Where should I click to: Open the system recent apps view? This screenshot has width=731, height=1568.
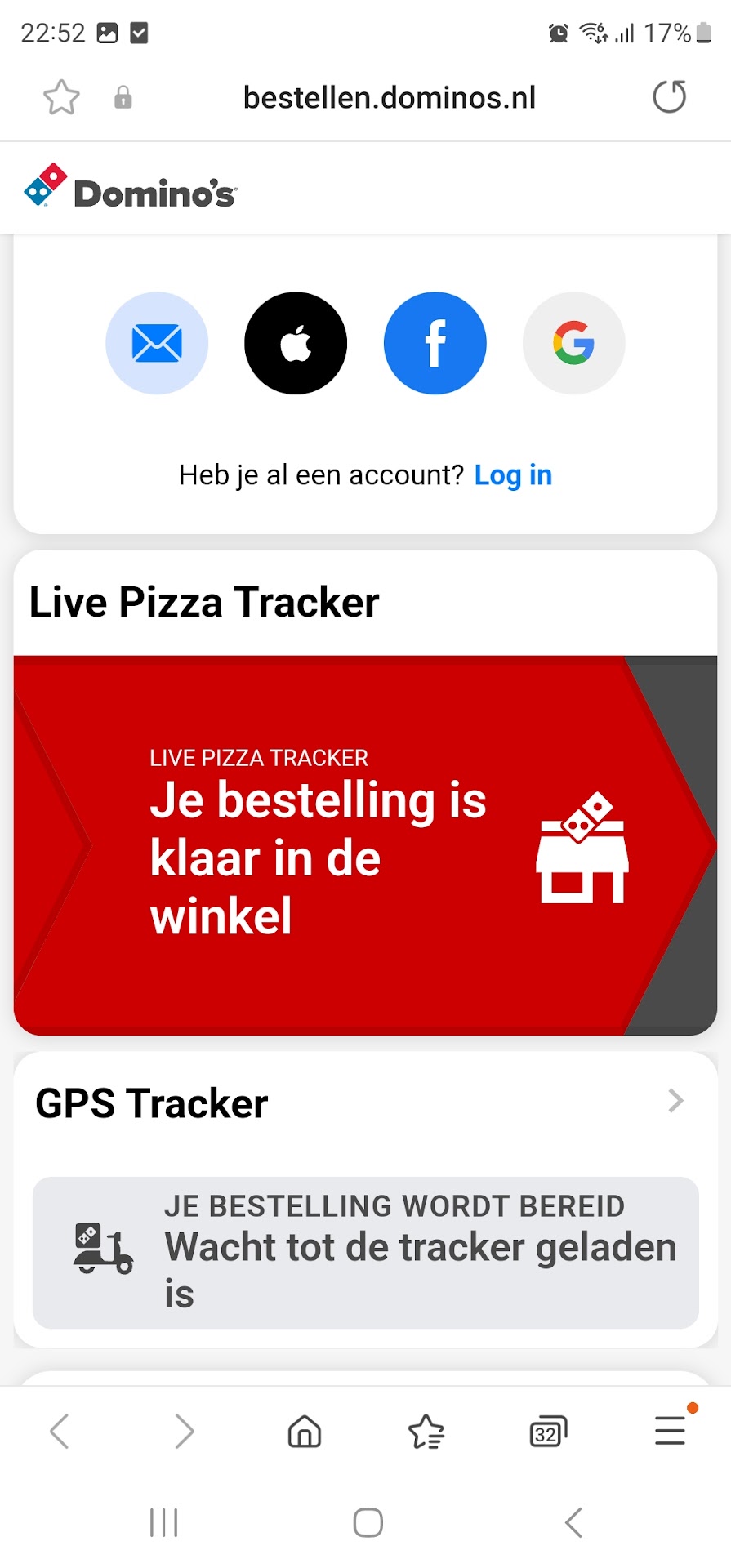coord(163,1522)
